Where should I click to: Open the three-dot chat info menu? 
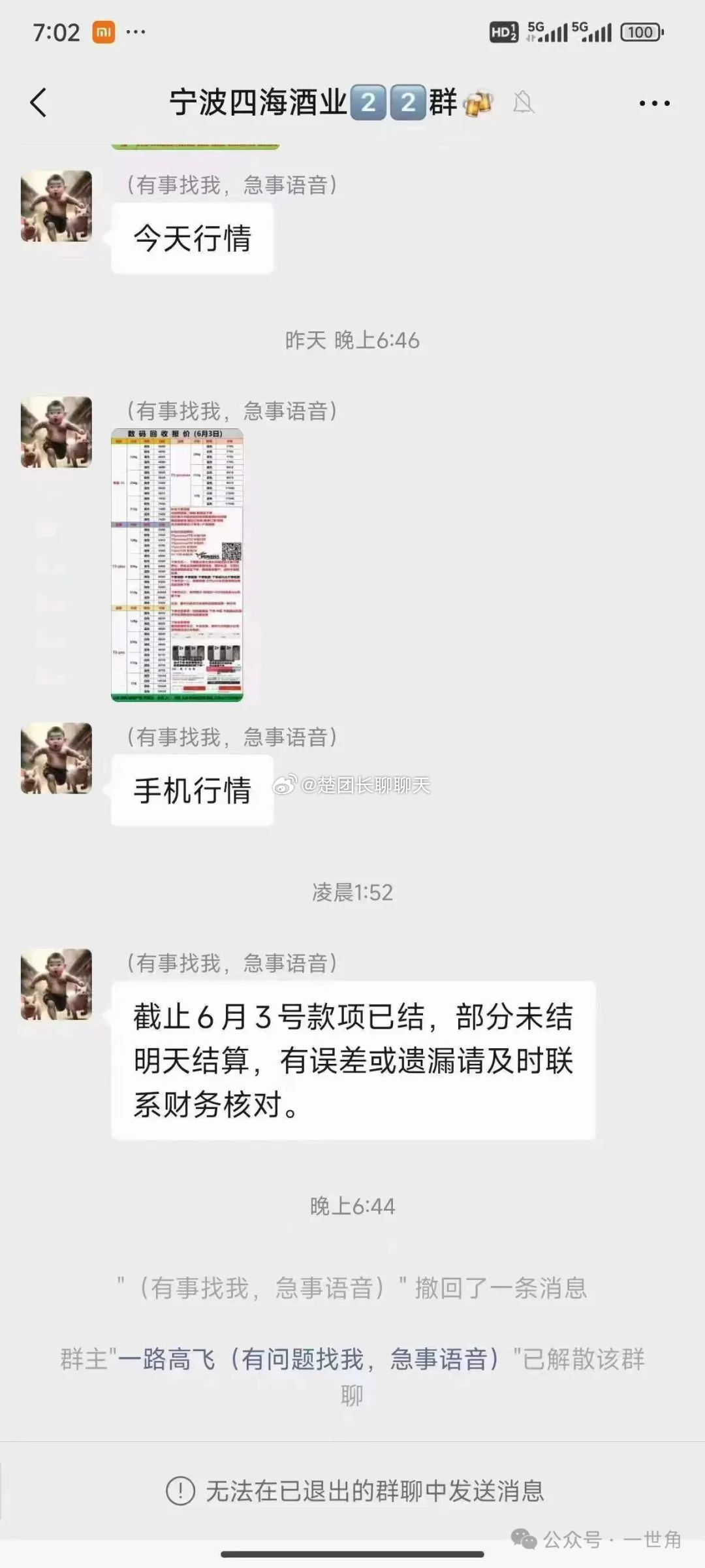(654, 103)
